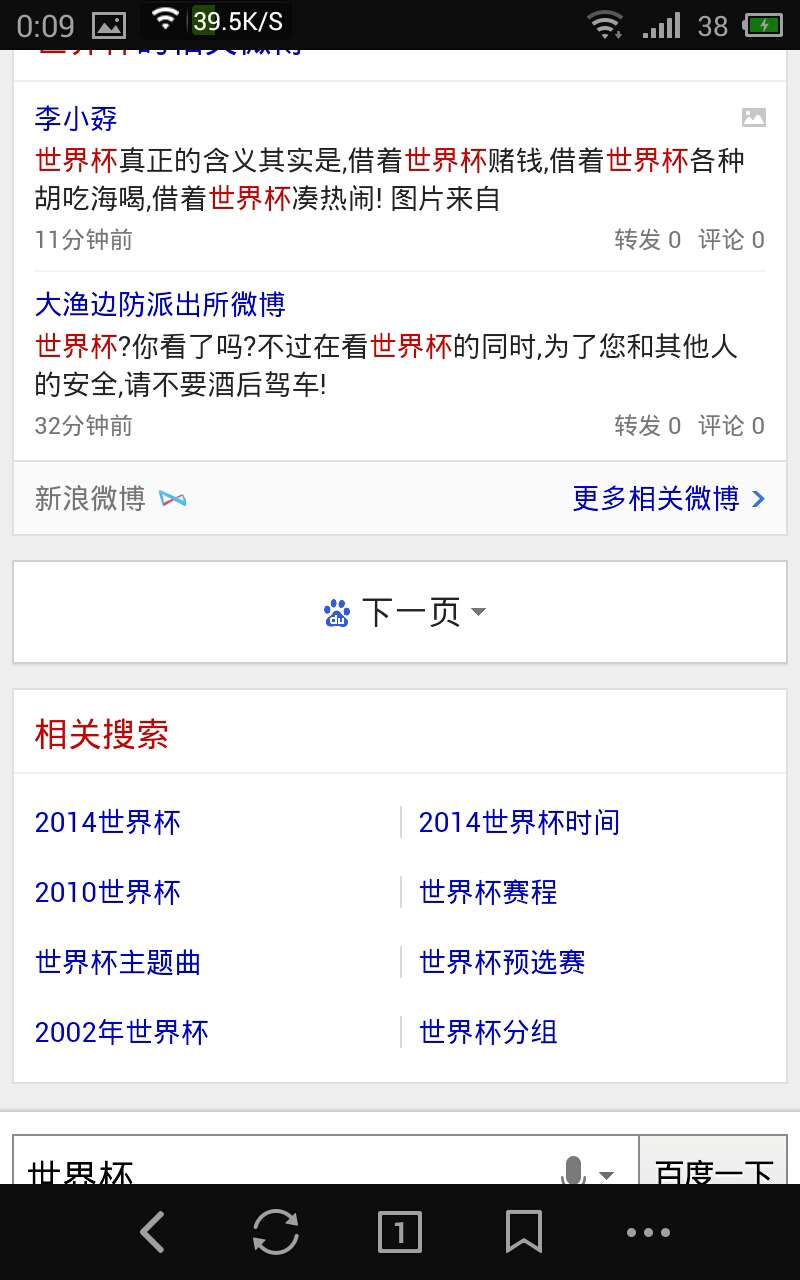The image size is (800, 1280).
Task: Search related term 世界杯主题曲
Action: tap(118, 962)
